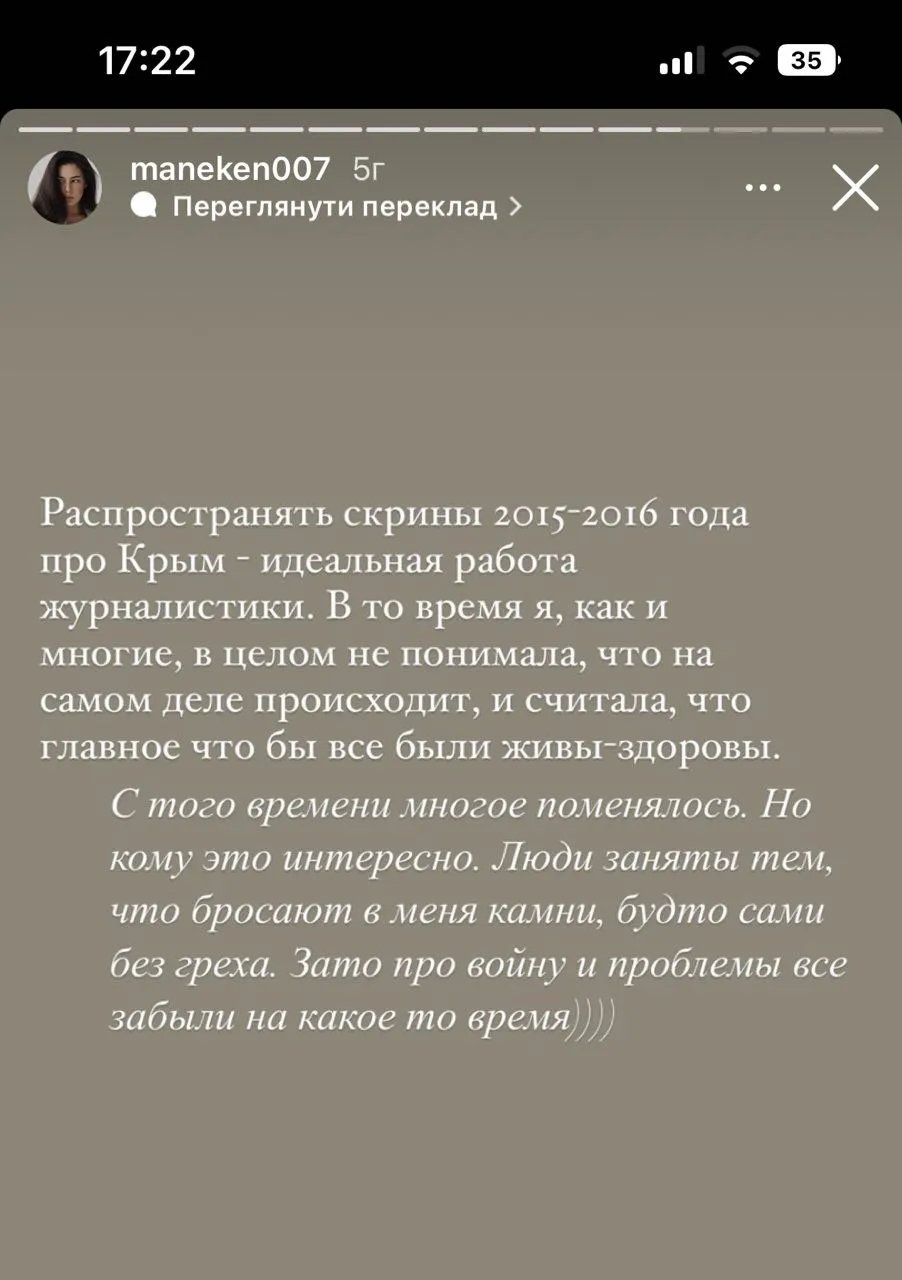
Task: Tap the maneken007 username
Action: click(230, 171)
